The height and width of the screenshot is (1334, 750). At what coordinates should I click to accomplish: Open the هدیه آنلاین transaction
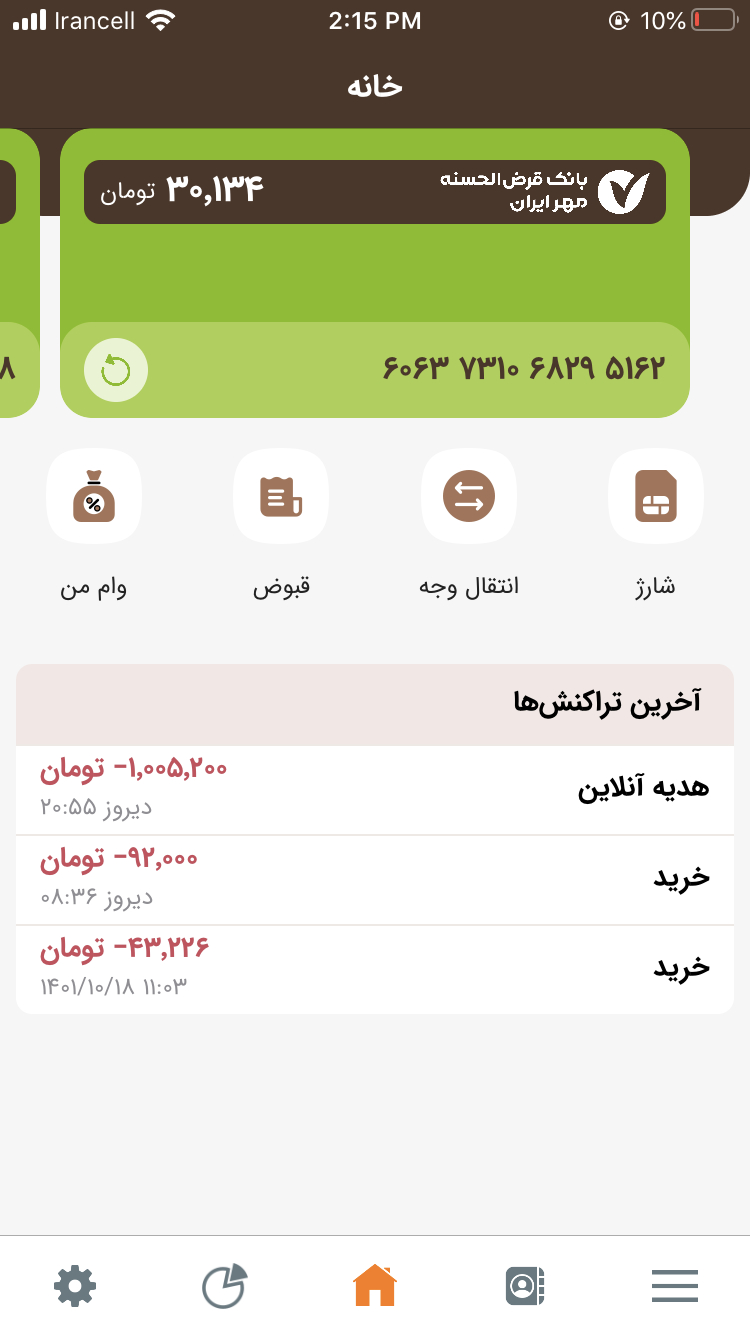pos(375,790)
